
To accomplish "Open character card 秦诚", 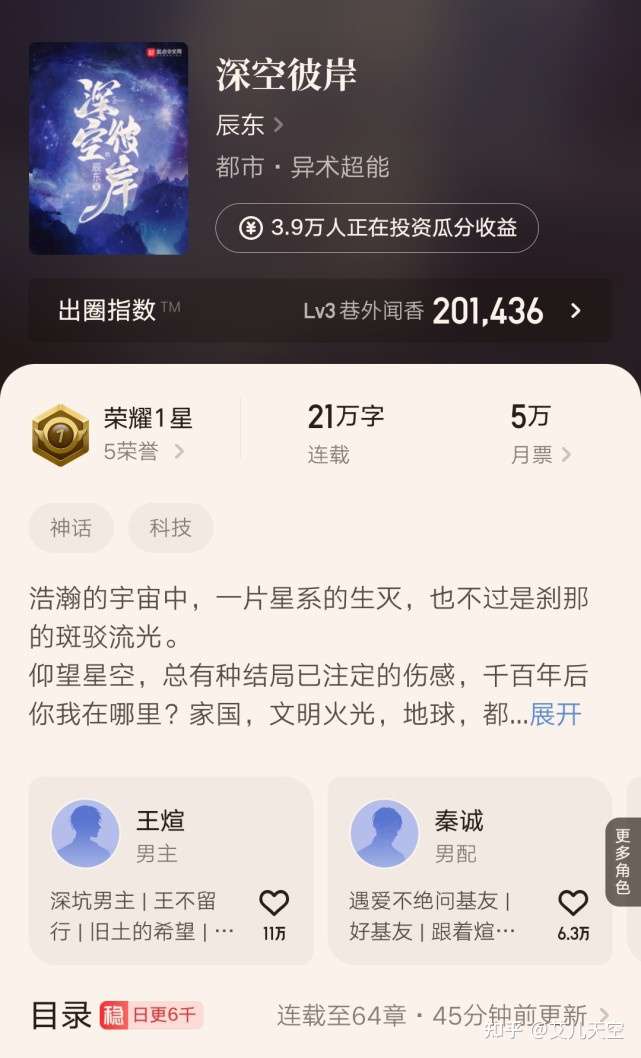I will [470, 870].
